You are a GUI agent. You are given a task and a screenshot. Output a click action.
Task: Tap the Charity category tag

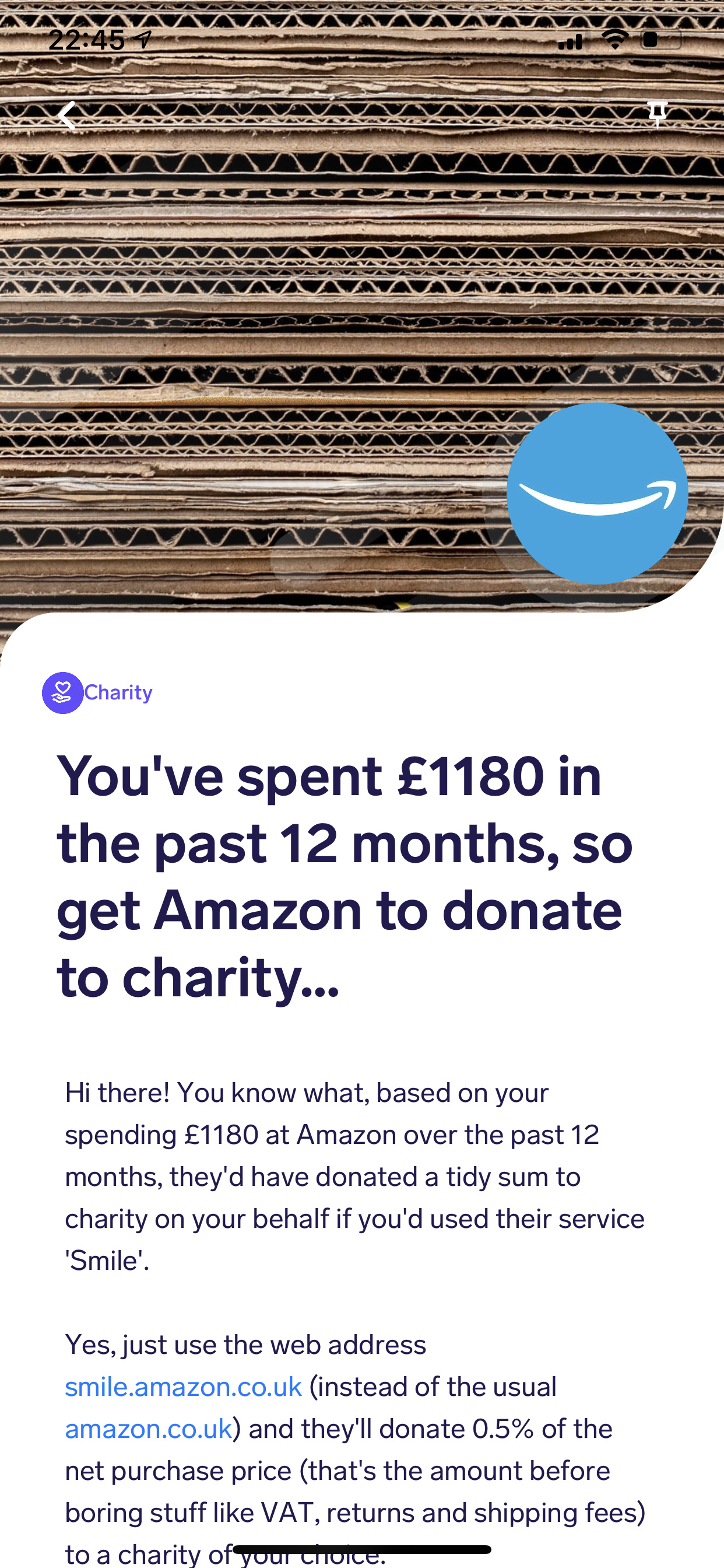[97, 692]
